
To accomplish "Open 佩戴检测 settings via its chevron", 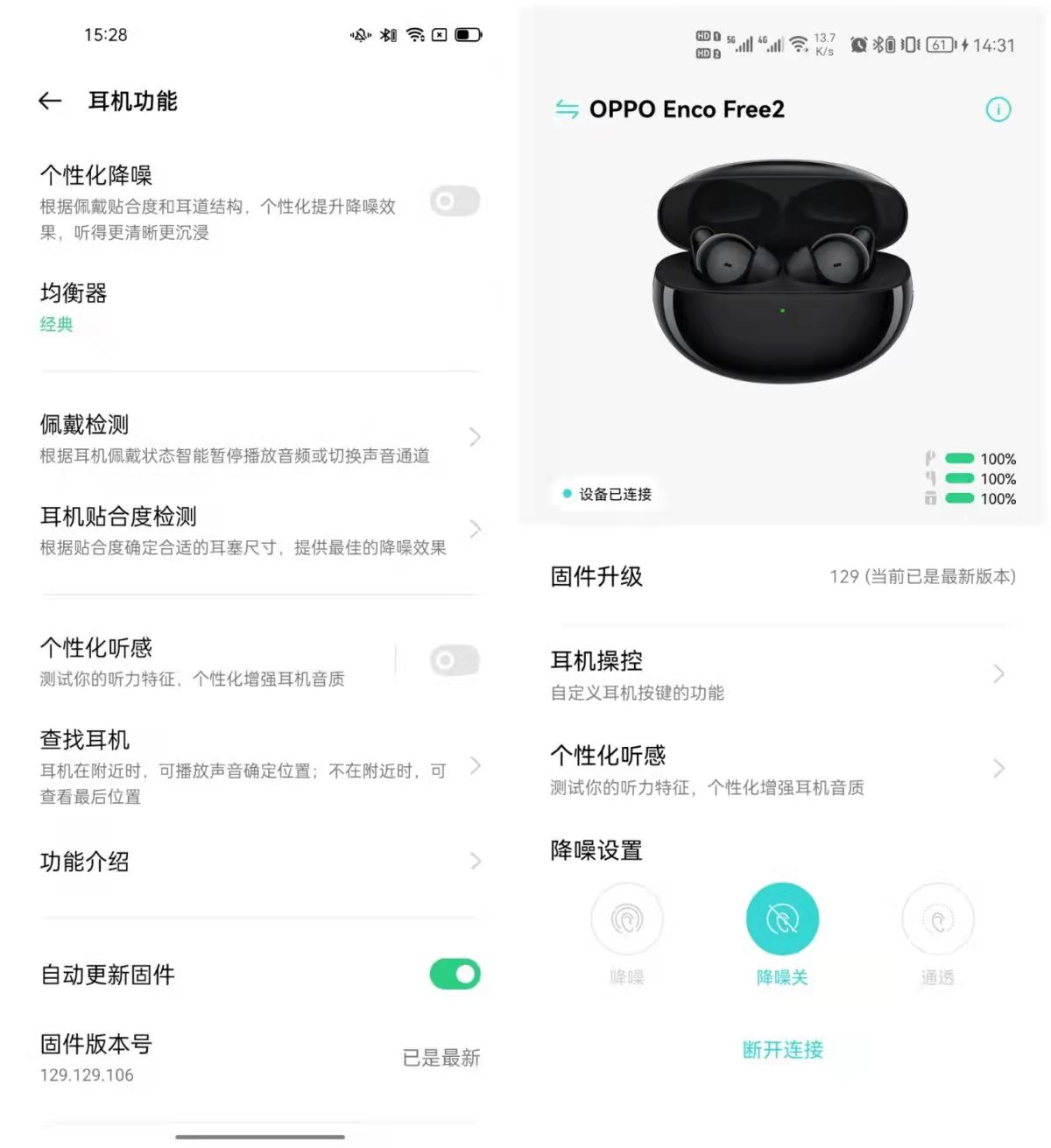I will (474, 437).
